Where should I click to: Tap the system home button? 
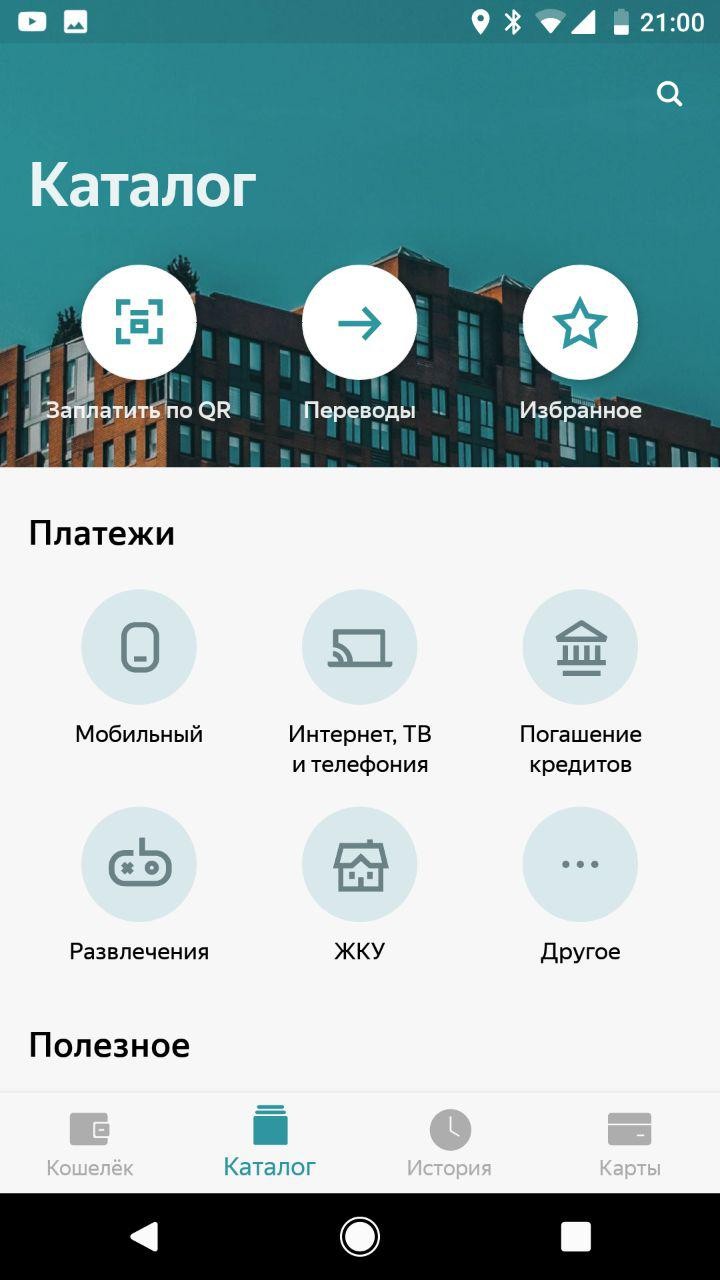[360, 1237]
